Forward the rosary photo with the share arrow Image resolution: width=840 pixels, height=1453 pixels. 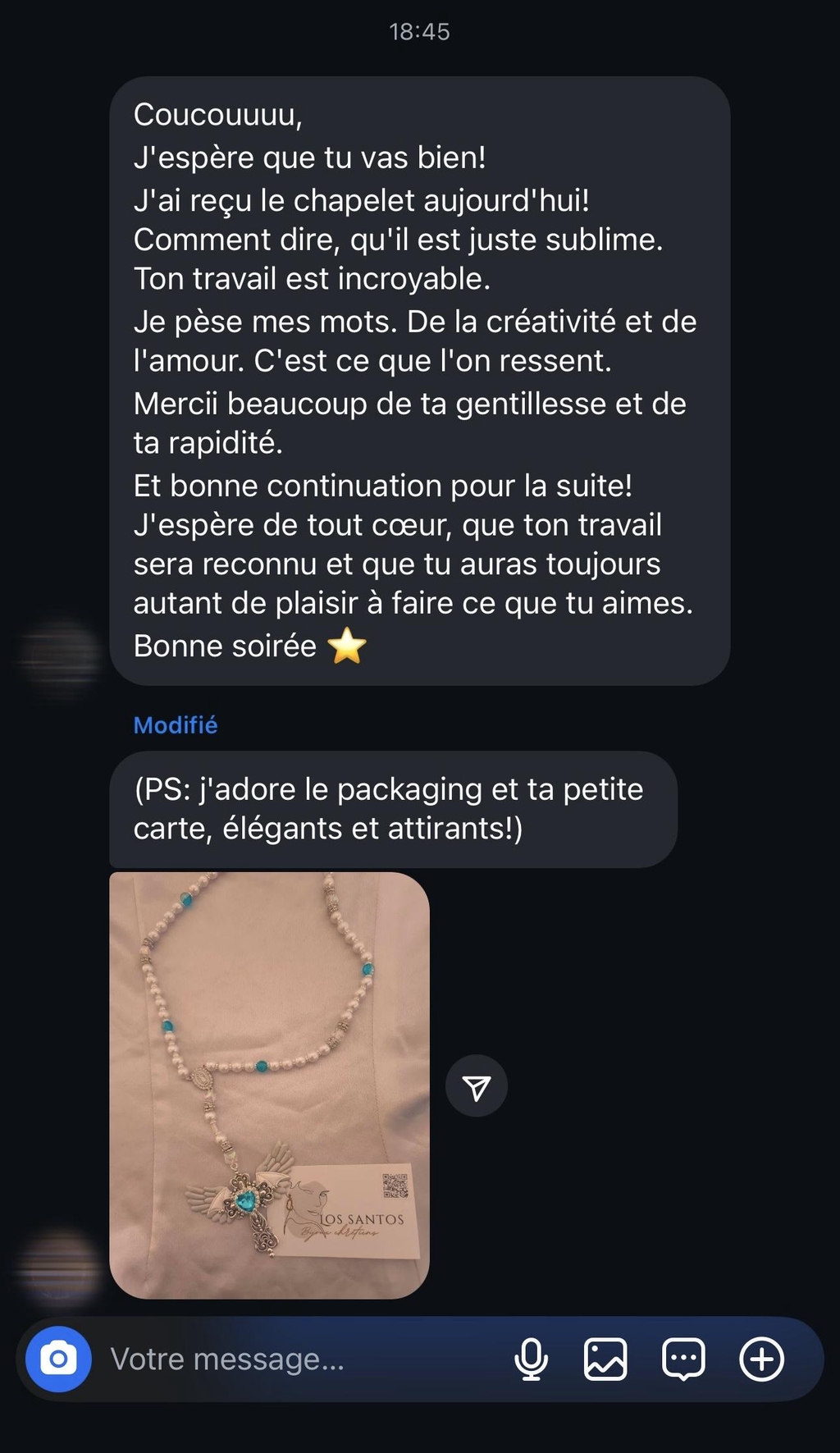(477, 1085)
